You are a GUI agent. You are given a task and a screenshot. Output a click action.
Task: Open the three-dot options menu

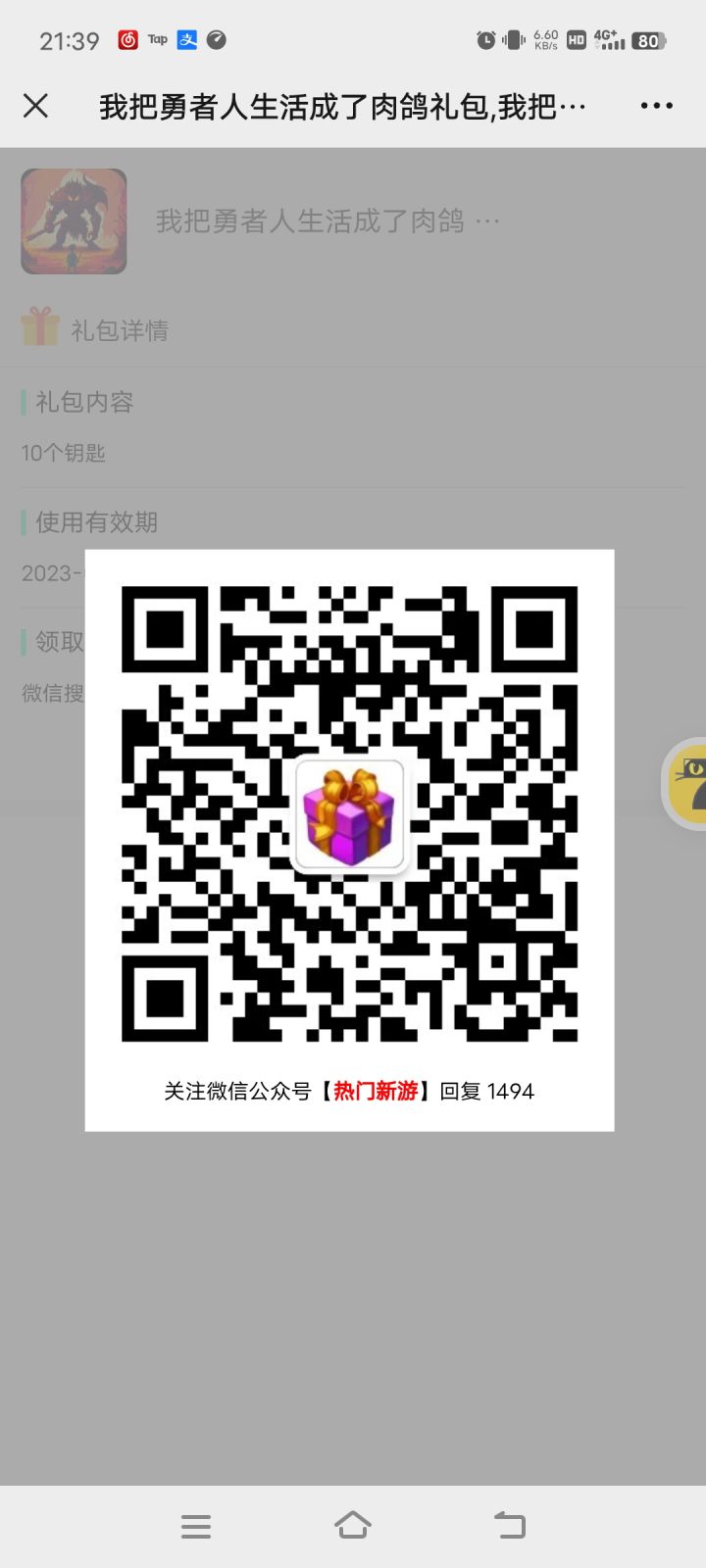point(655,105)
